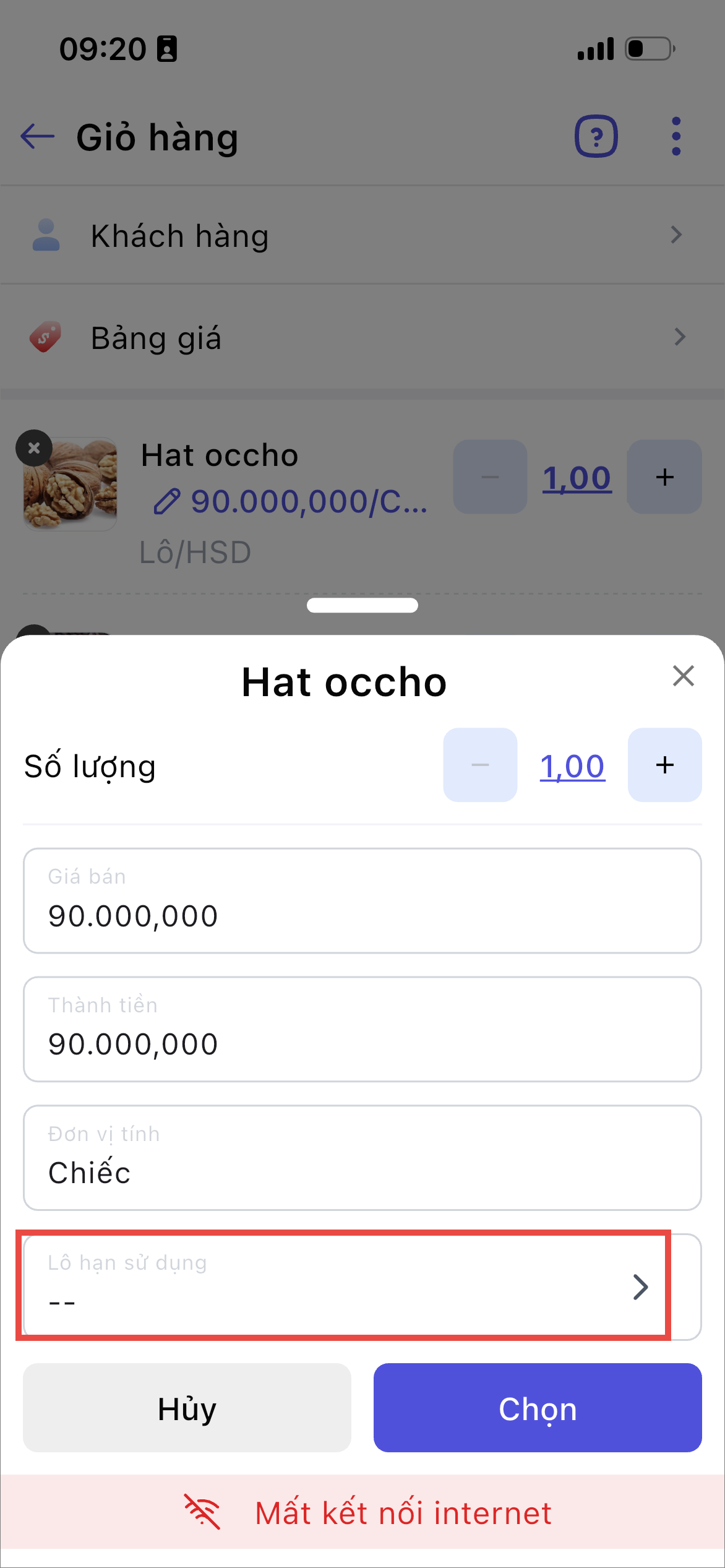Decrease quantity with the sheet's minus button
This screenshot has height=1568, width=725.
480,765
